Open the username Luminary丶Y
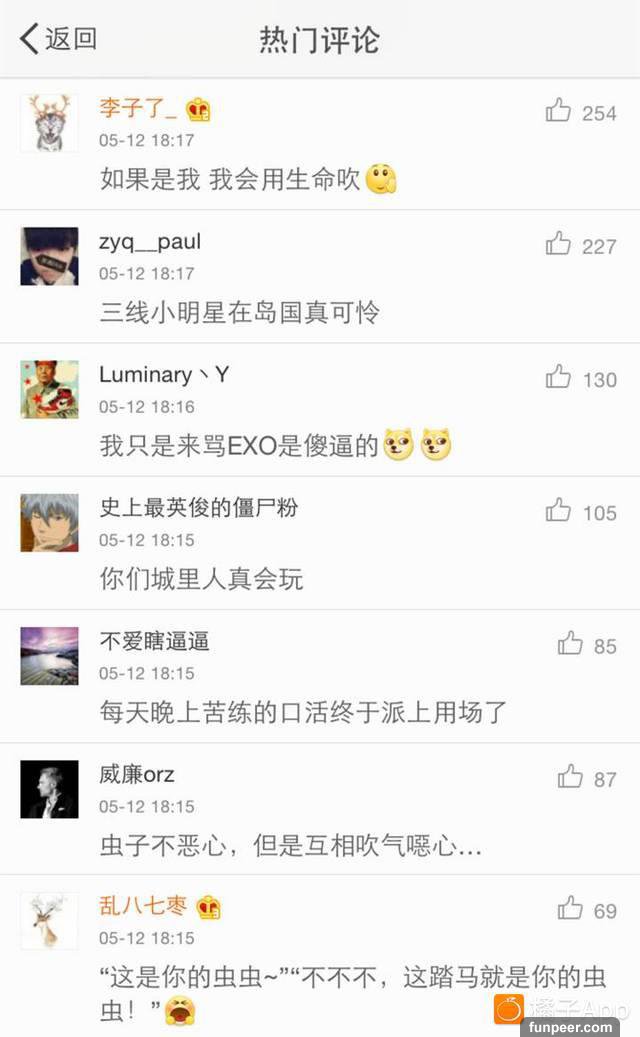This screenshot has height=1037, width=640. (x=164, y=375)
